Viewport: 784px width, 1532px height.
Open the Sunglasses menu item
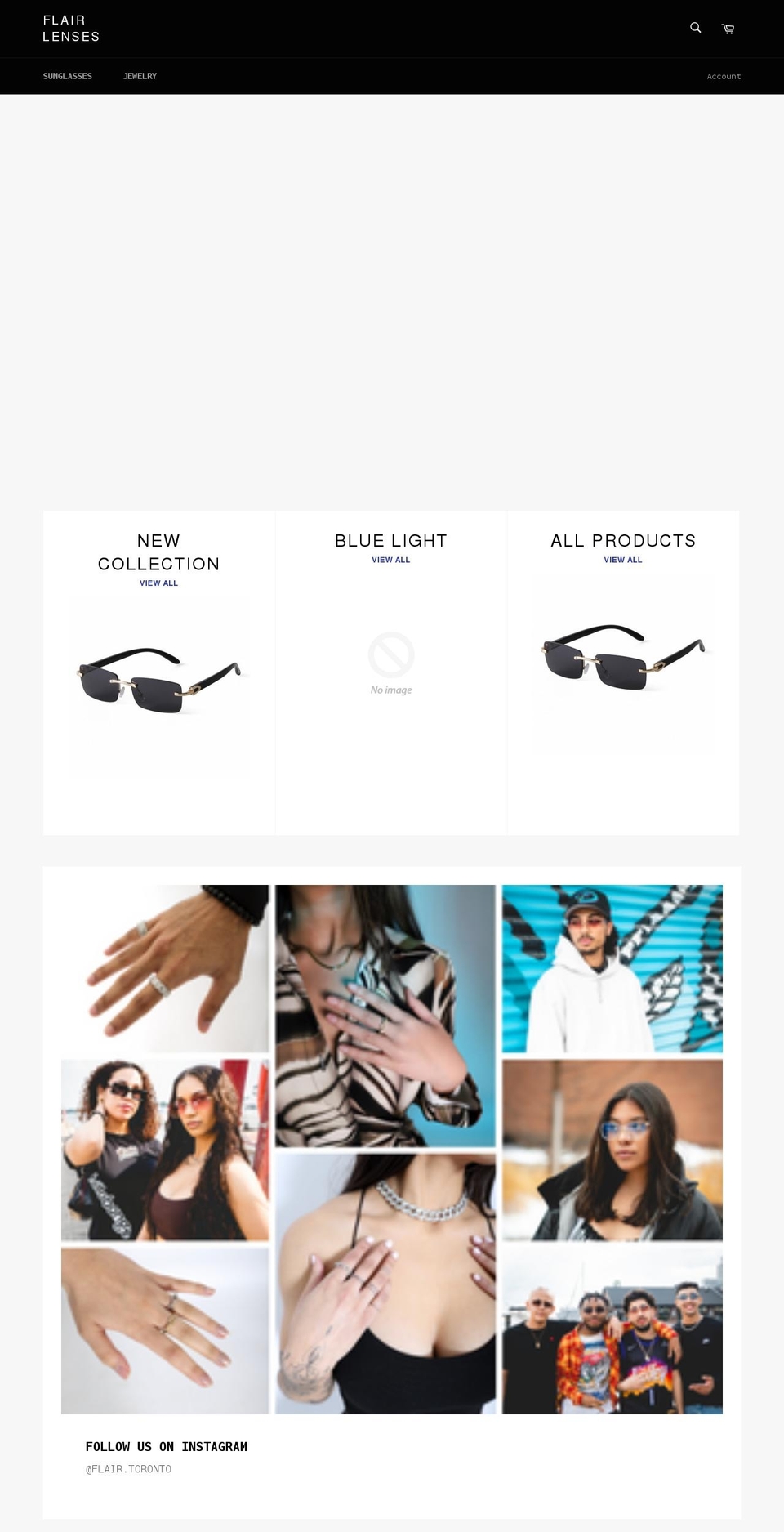point(68,76)
